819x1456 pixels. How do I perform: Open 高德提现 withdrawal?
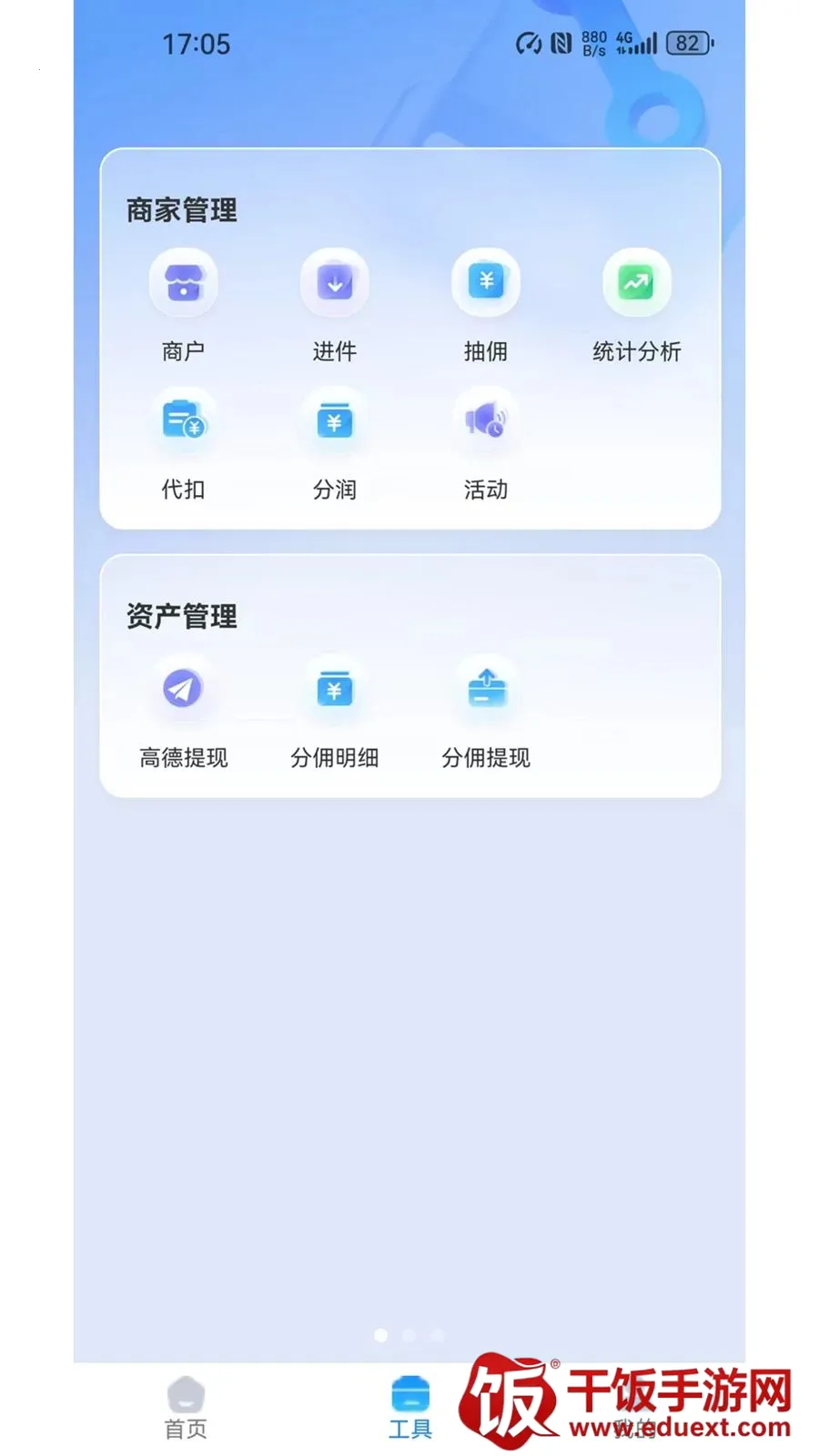183,713
